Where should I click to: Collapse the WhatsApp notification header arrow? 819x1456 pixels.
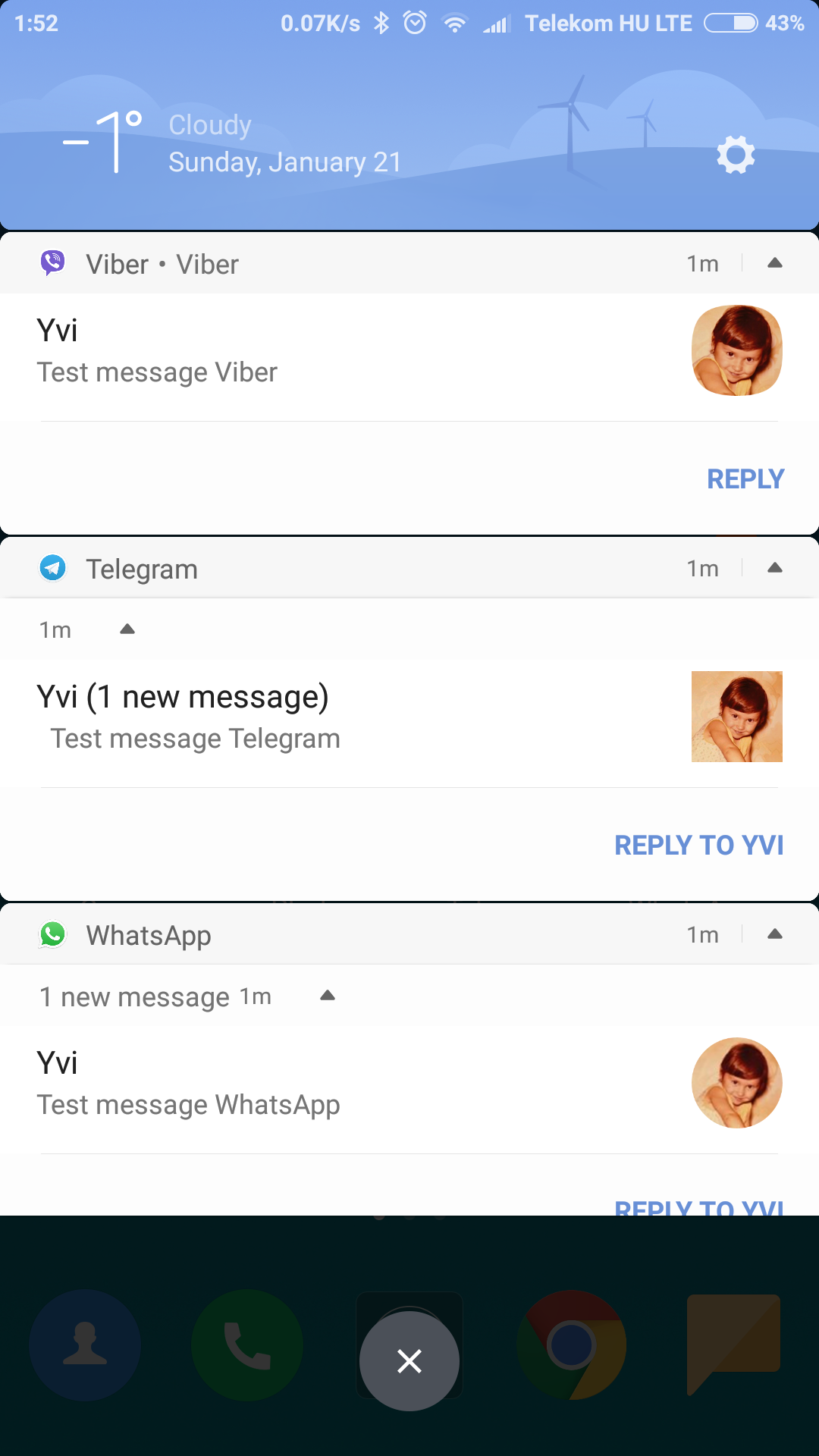point(774,934)
